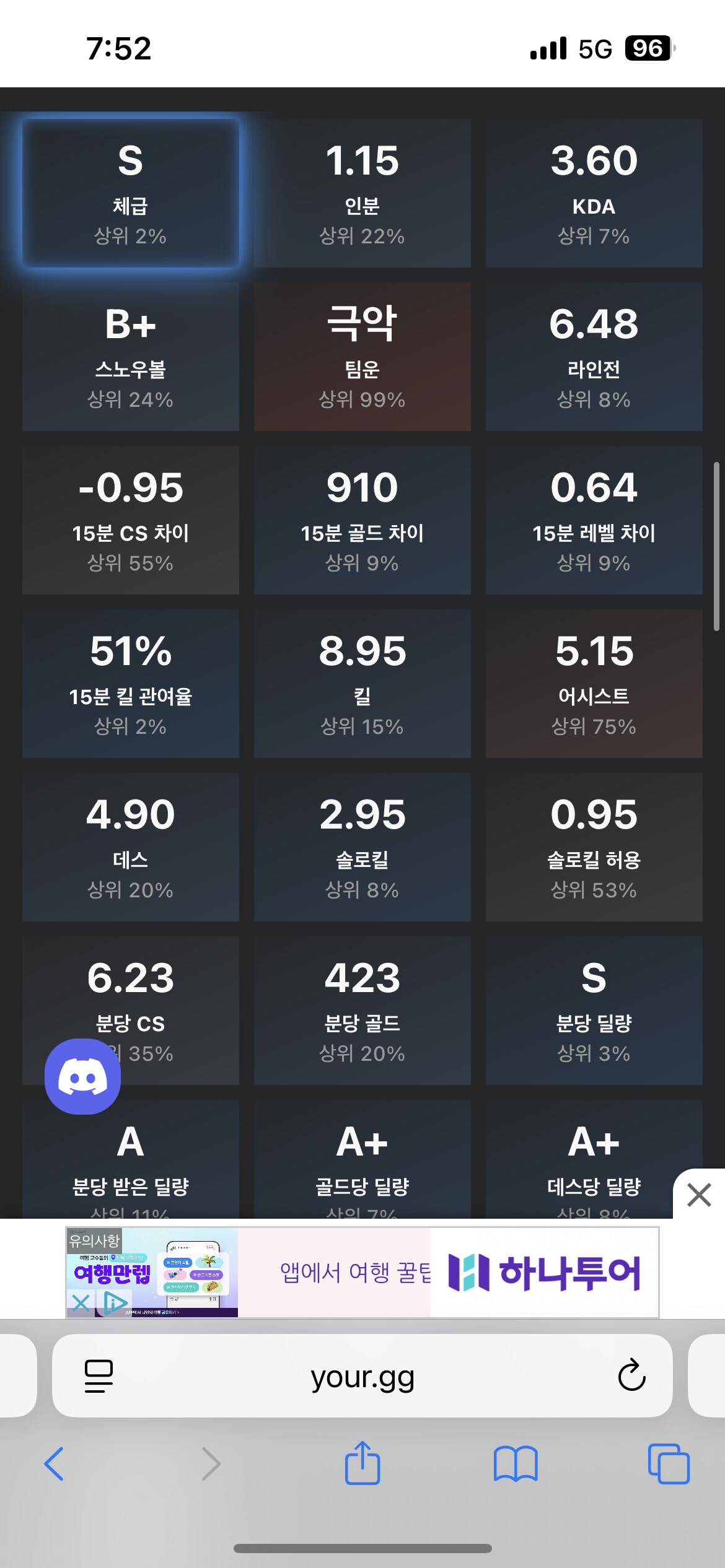Tap the your.gg address bar

(362, 1376)
